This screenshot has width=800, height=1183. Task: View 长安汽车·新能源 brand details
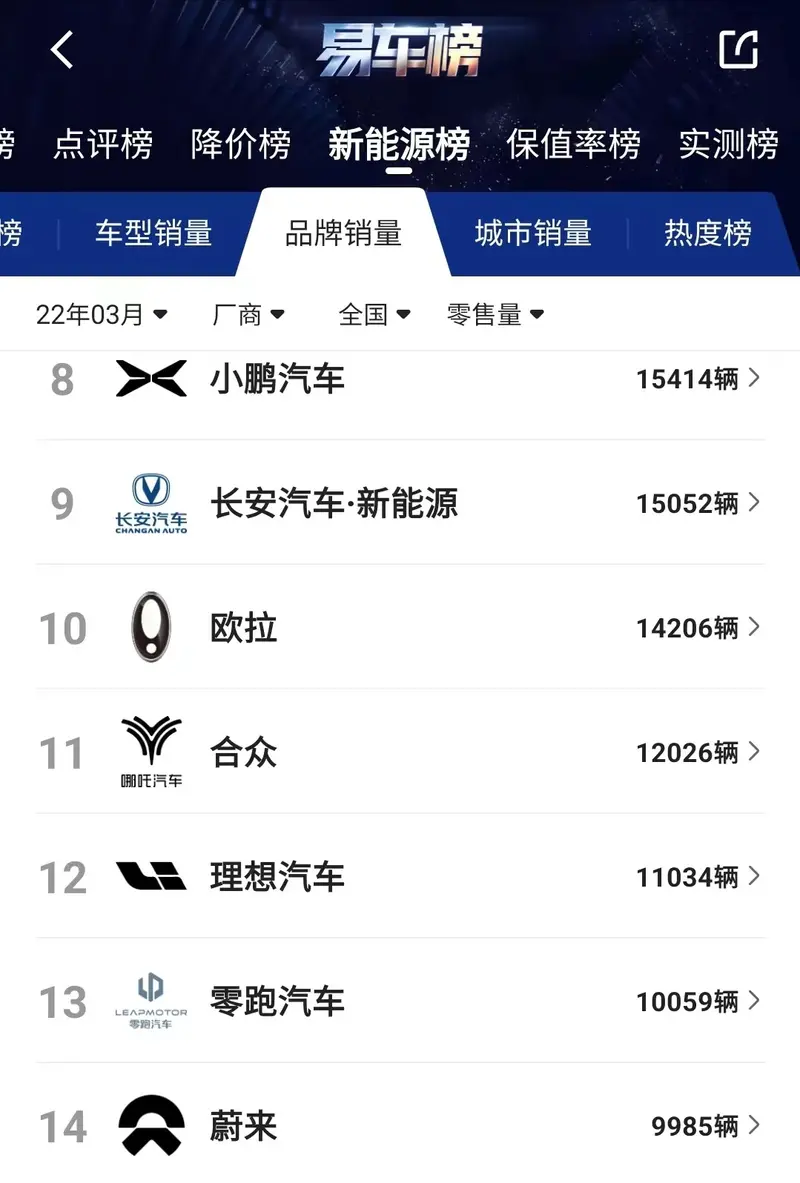[400, 503]
